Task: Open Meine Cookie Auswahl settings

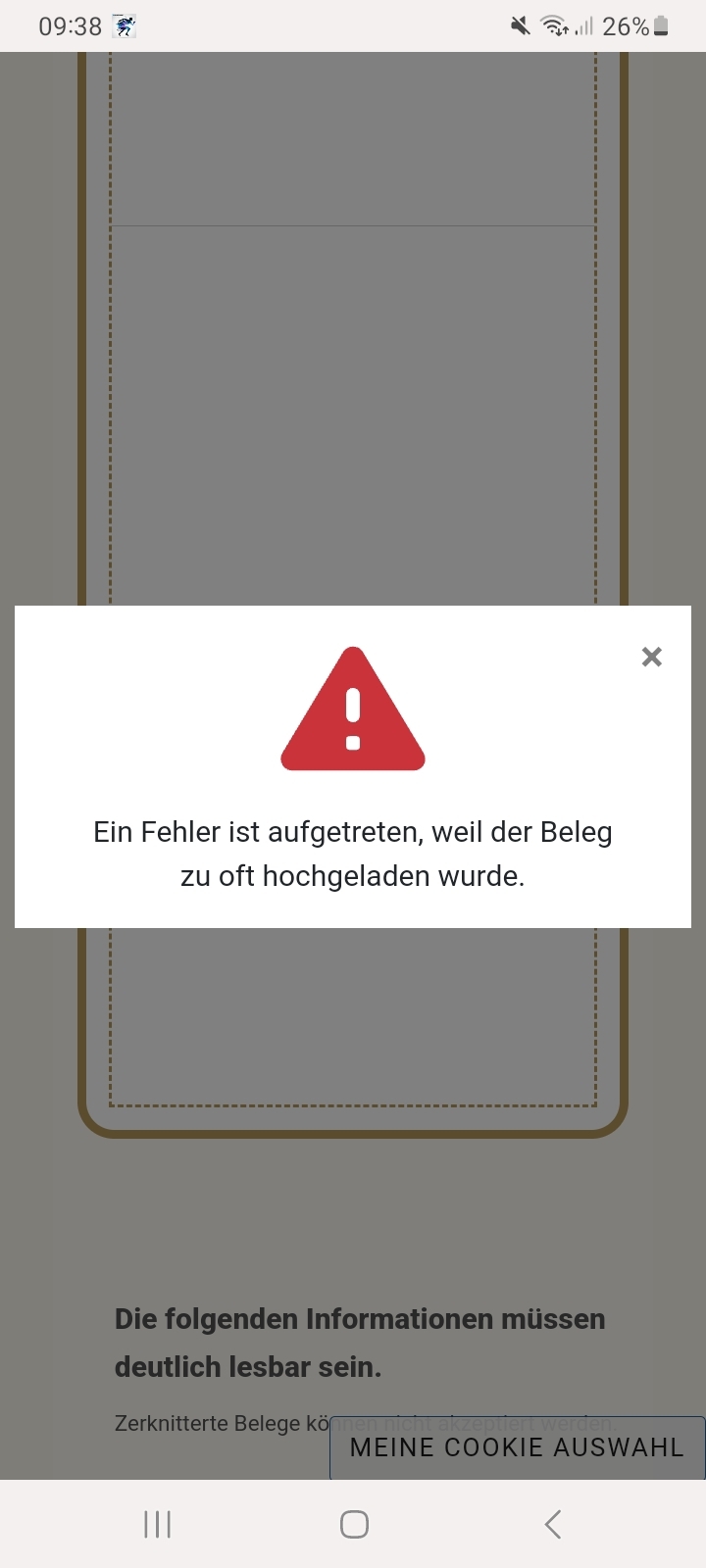Action: pyautogui.click(x=517, y=1447)
